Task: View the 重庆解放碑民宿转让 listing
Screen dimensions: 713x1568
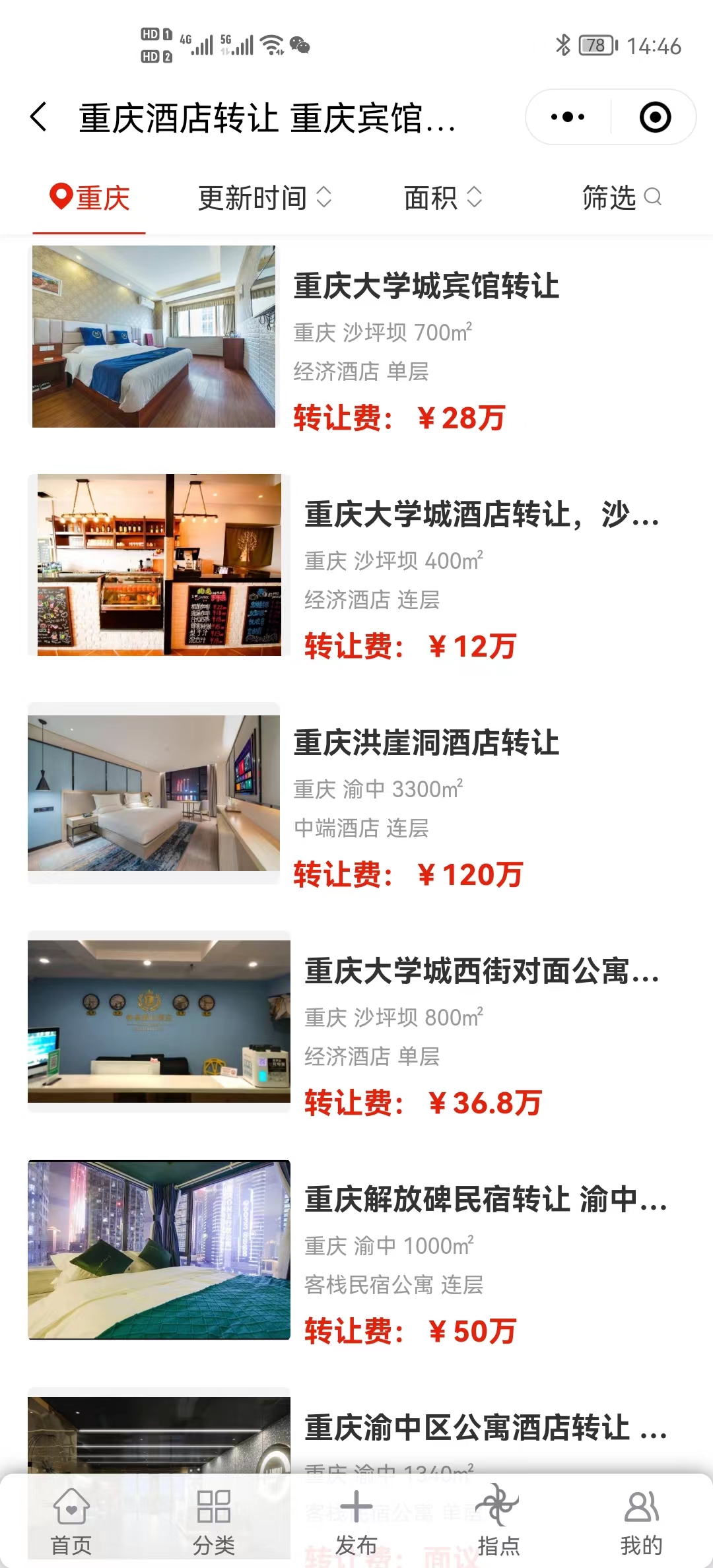Action: coord(485,1200)
